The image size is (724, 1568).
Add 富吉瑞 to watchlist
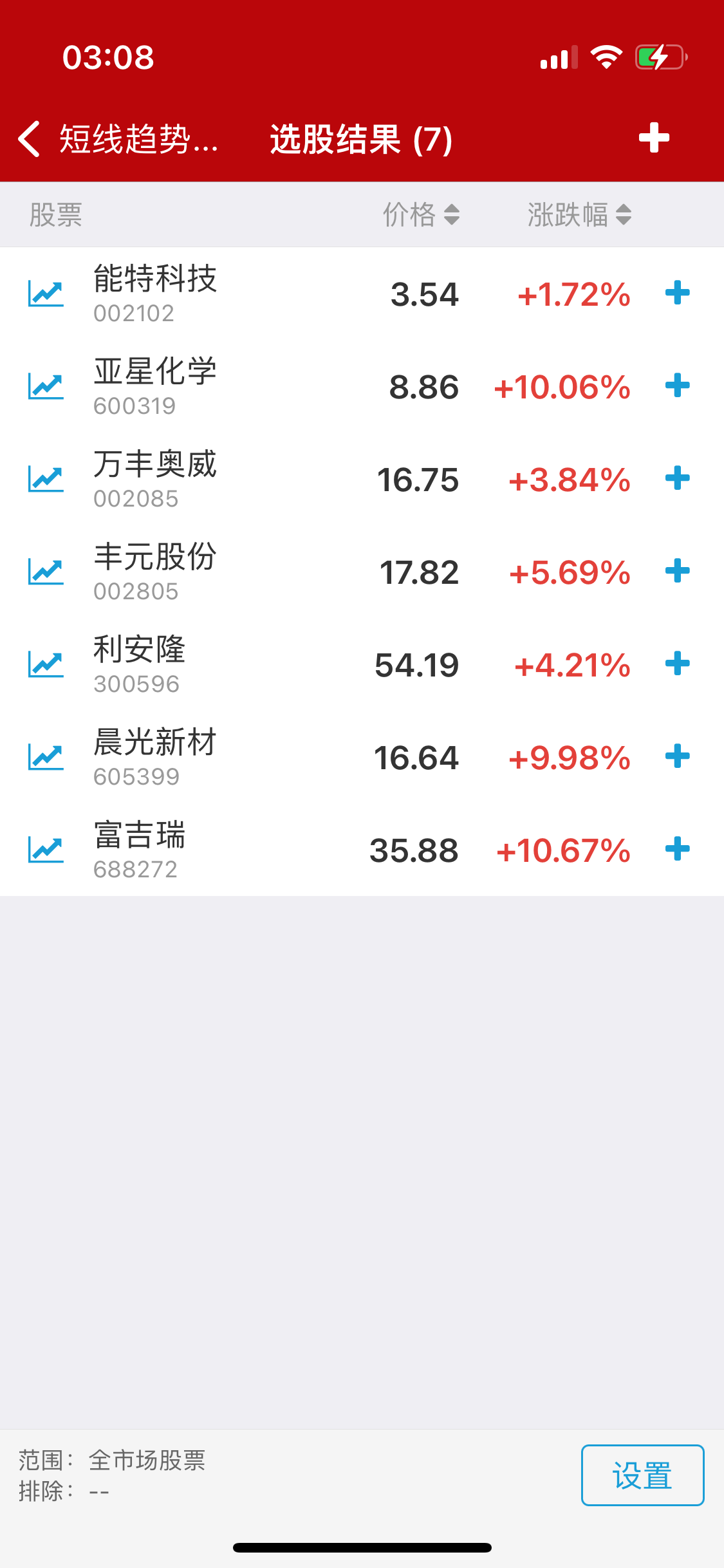(x=678, y=849)
